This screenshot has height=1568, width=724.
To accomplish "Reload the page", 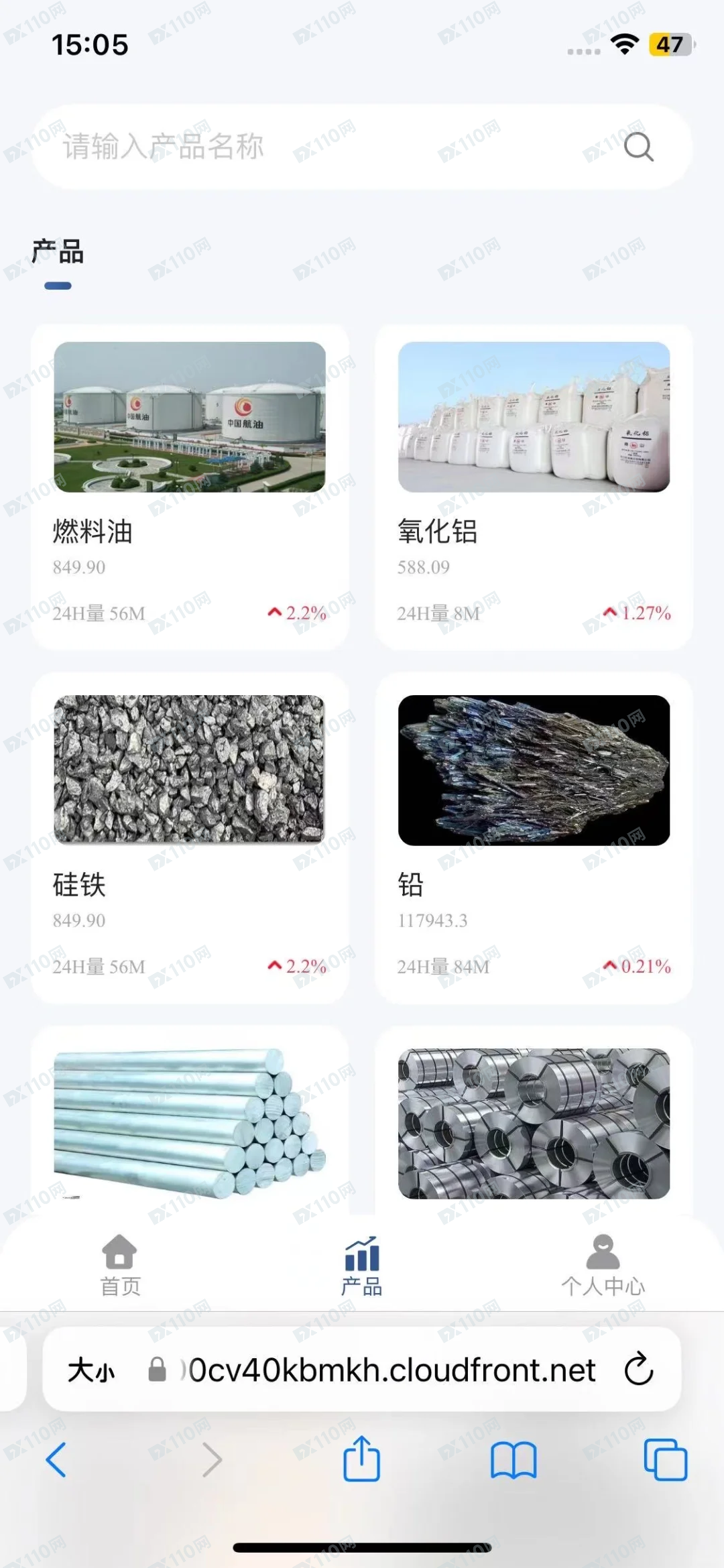I will [x=639, y=1369].
